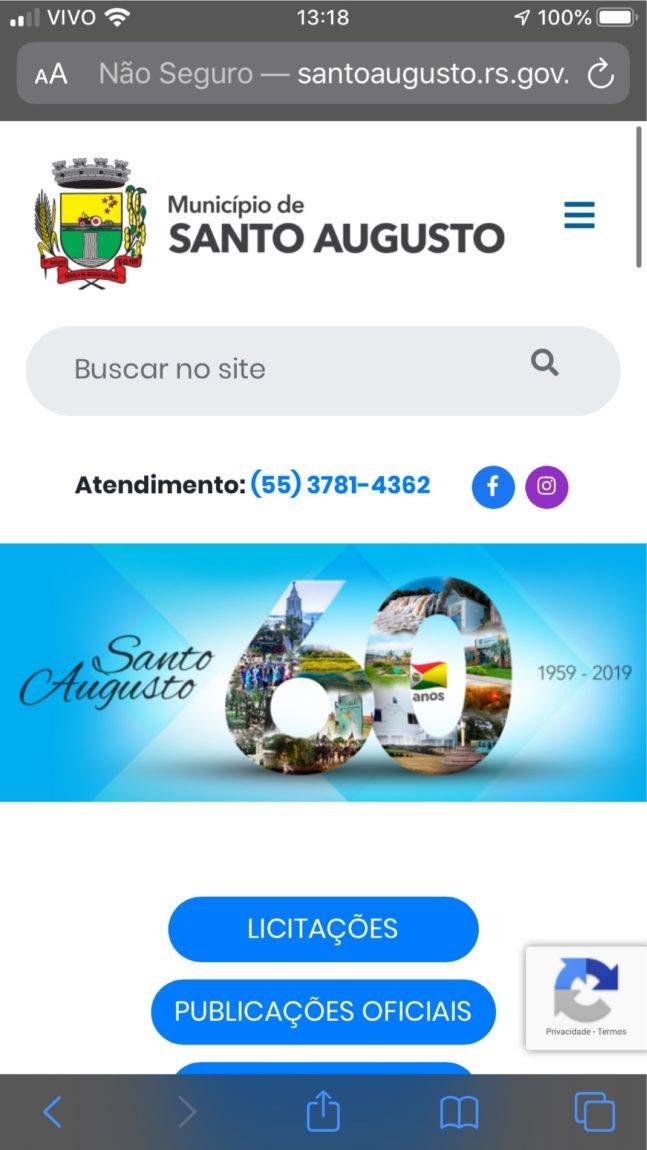Show all open tabs
The width and height of the screenshot is (647, 1150).
[x=594, y=1111]
